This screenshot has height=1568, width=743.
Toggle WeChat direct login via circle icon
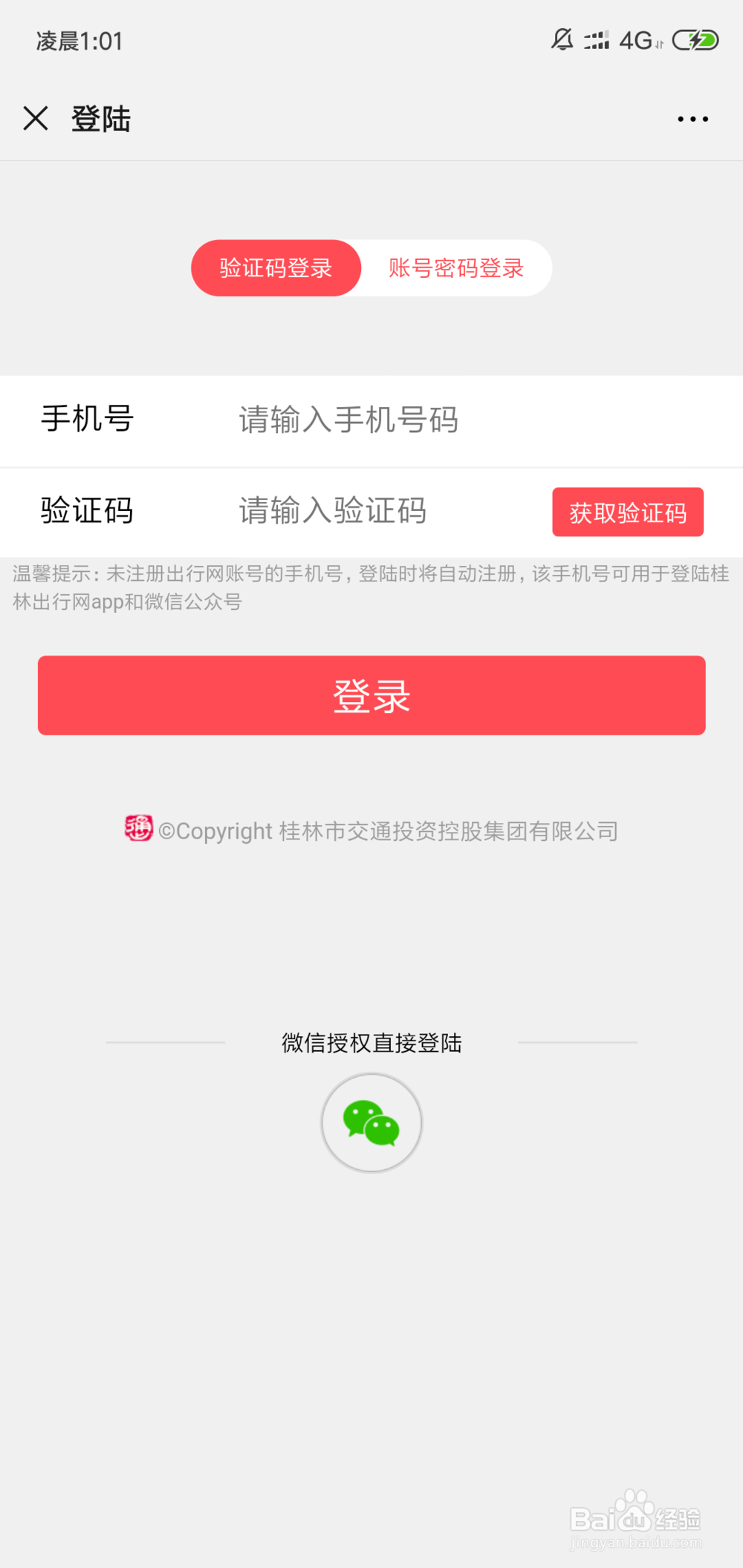(371, 1122)
